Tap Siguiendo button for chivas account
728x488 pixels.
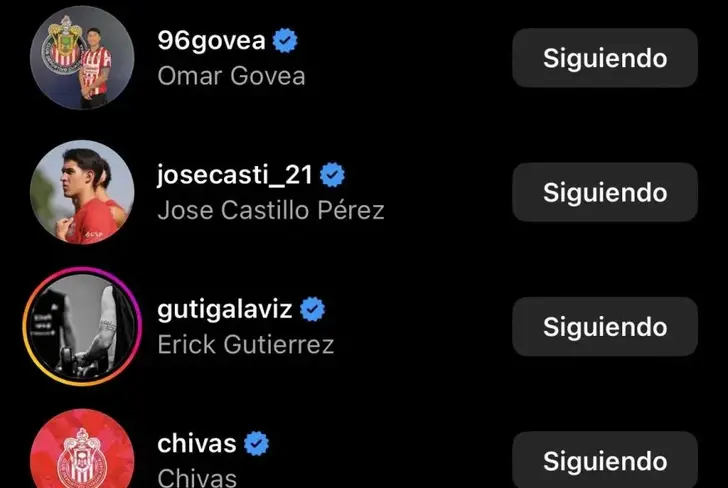point(604,460)
